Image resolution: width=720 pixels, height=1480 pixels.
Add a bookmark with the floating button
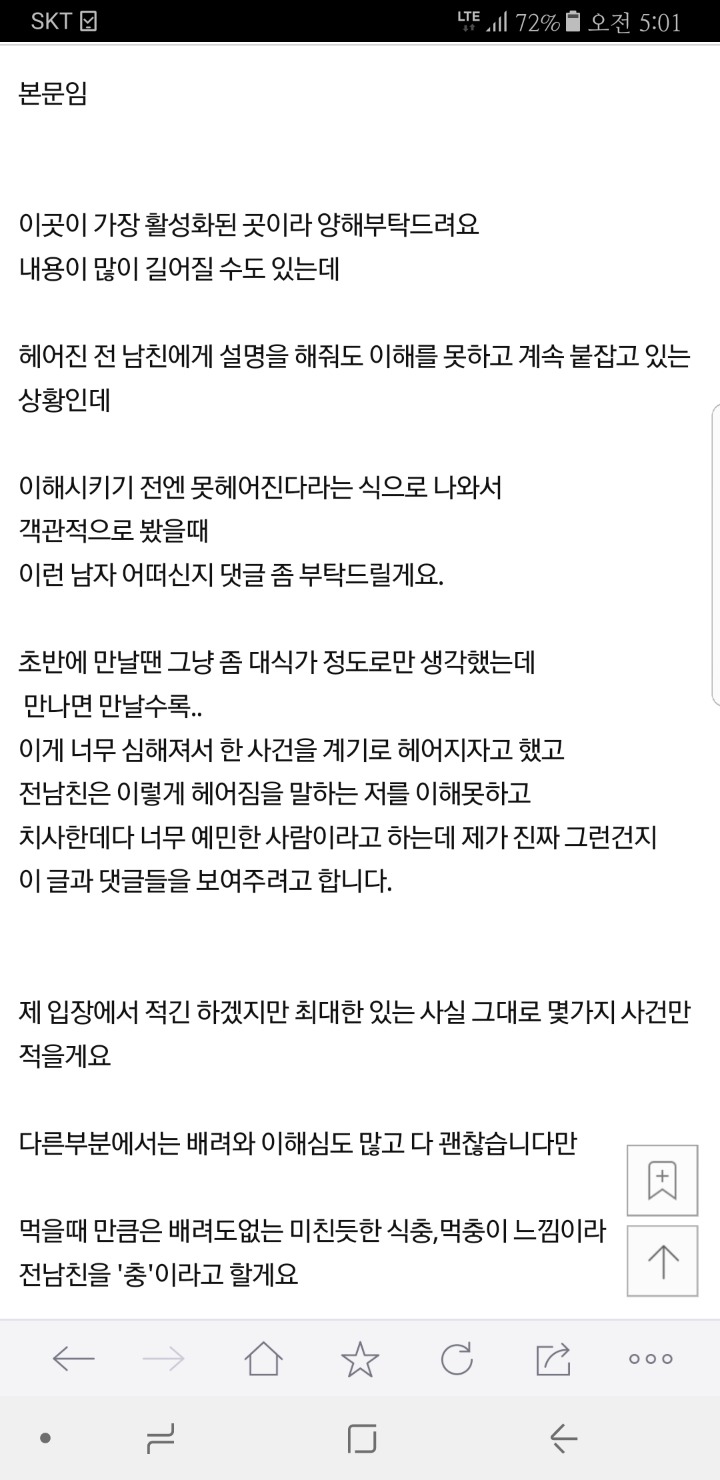[662, 1179]
